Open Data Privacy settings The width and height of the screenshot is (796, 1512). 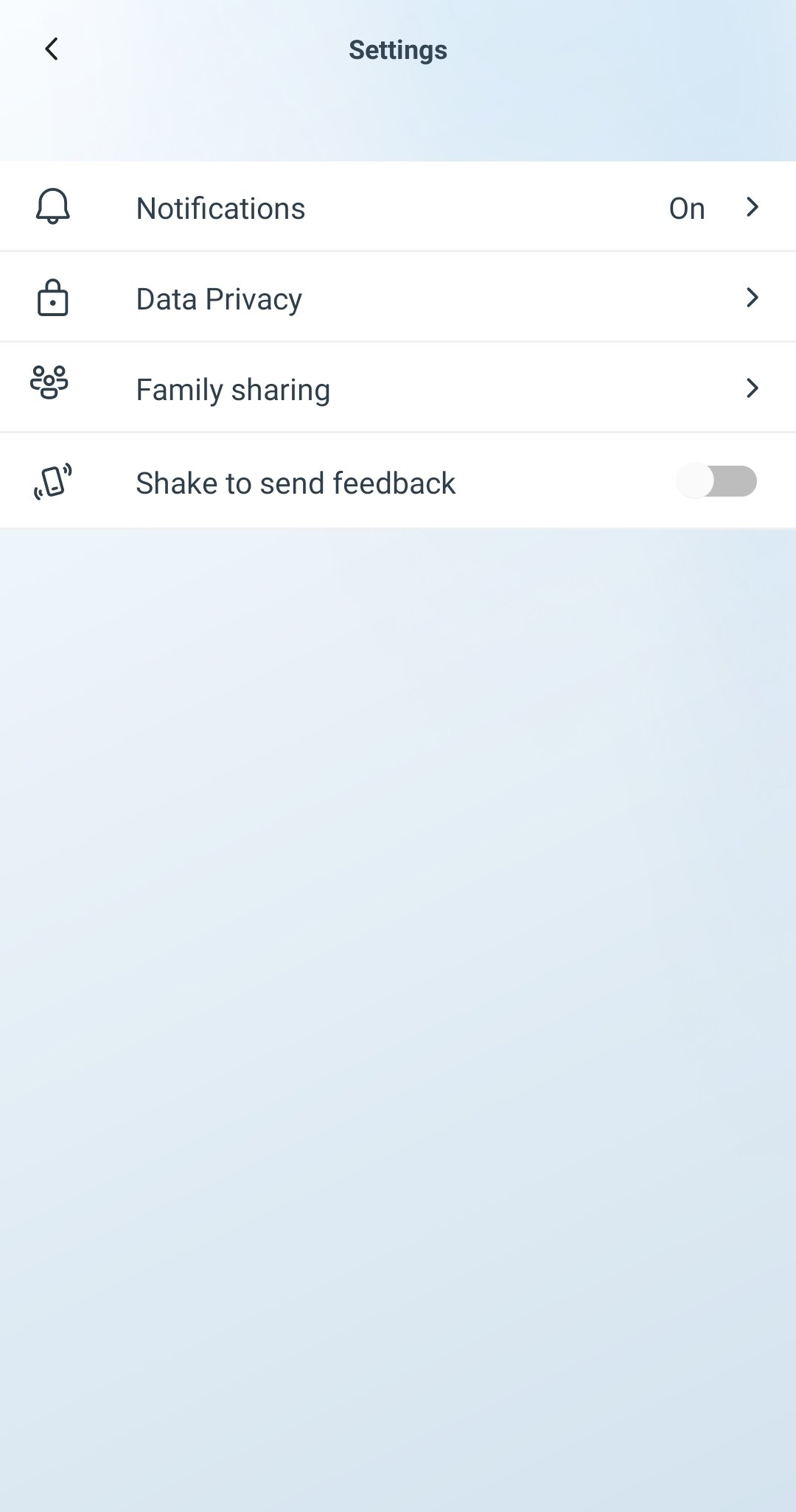click(398, 298)
